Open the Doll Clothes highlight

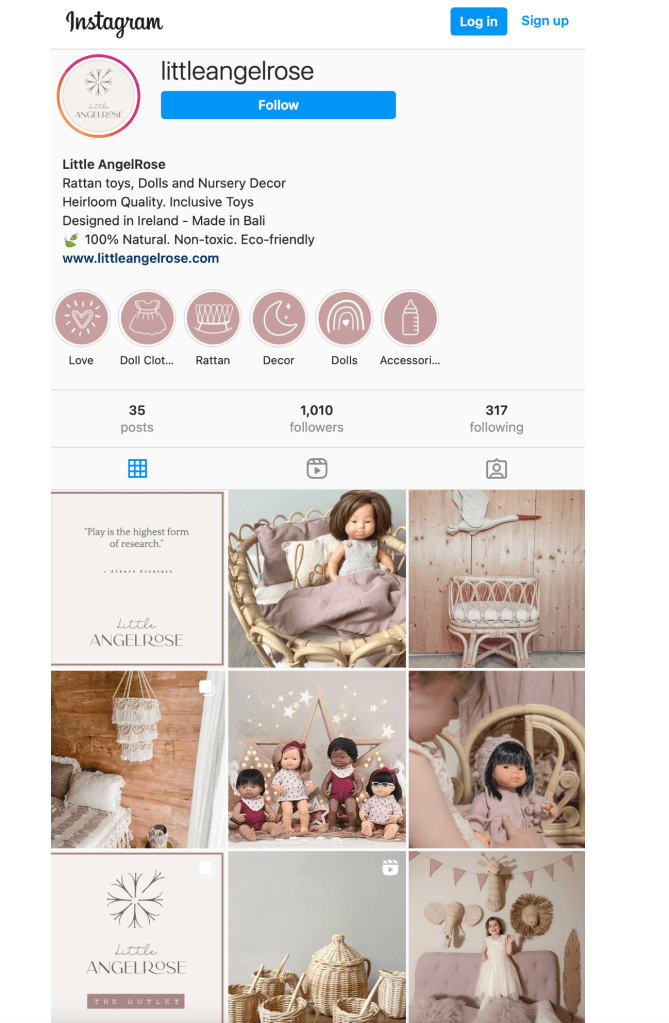coord(147,319)
